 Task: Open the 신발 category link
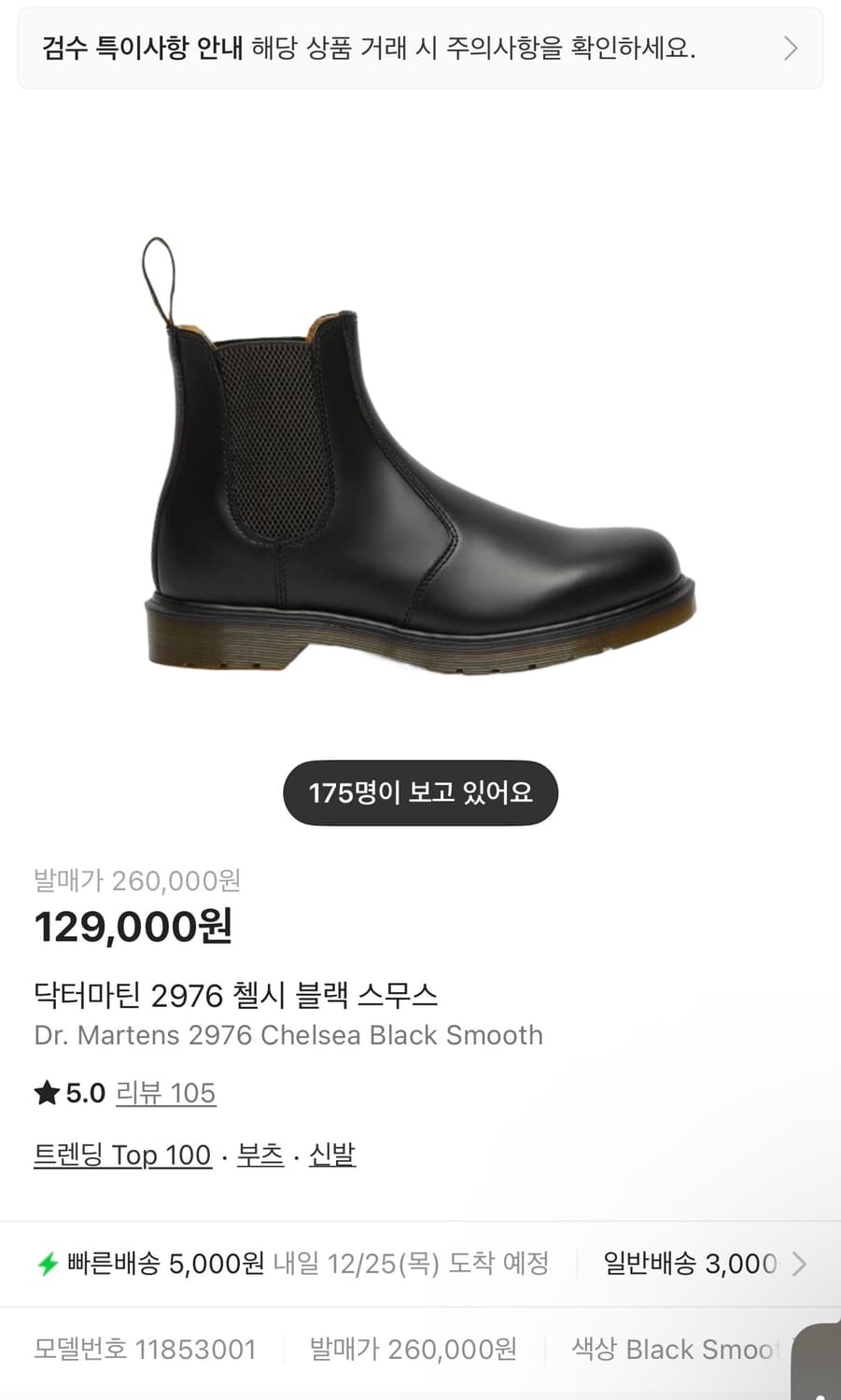point(329,1155)
